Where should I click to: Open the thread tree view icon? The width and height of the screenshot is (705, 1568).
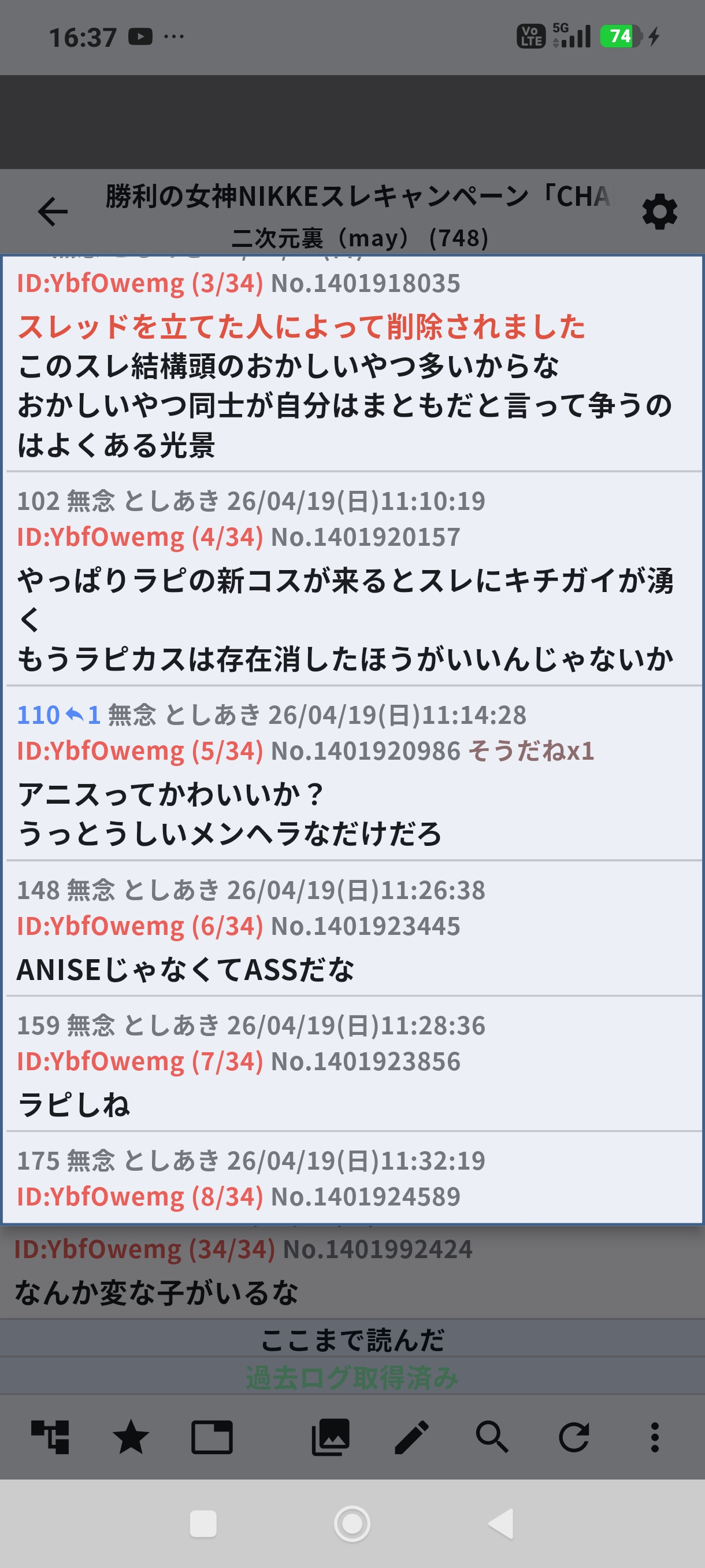(x=50, y=1437)
